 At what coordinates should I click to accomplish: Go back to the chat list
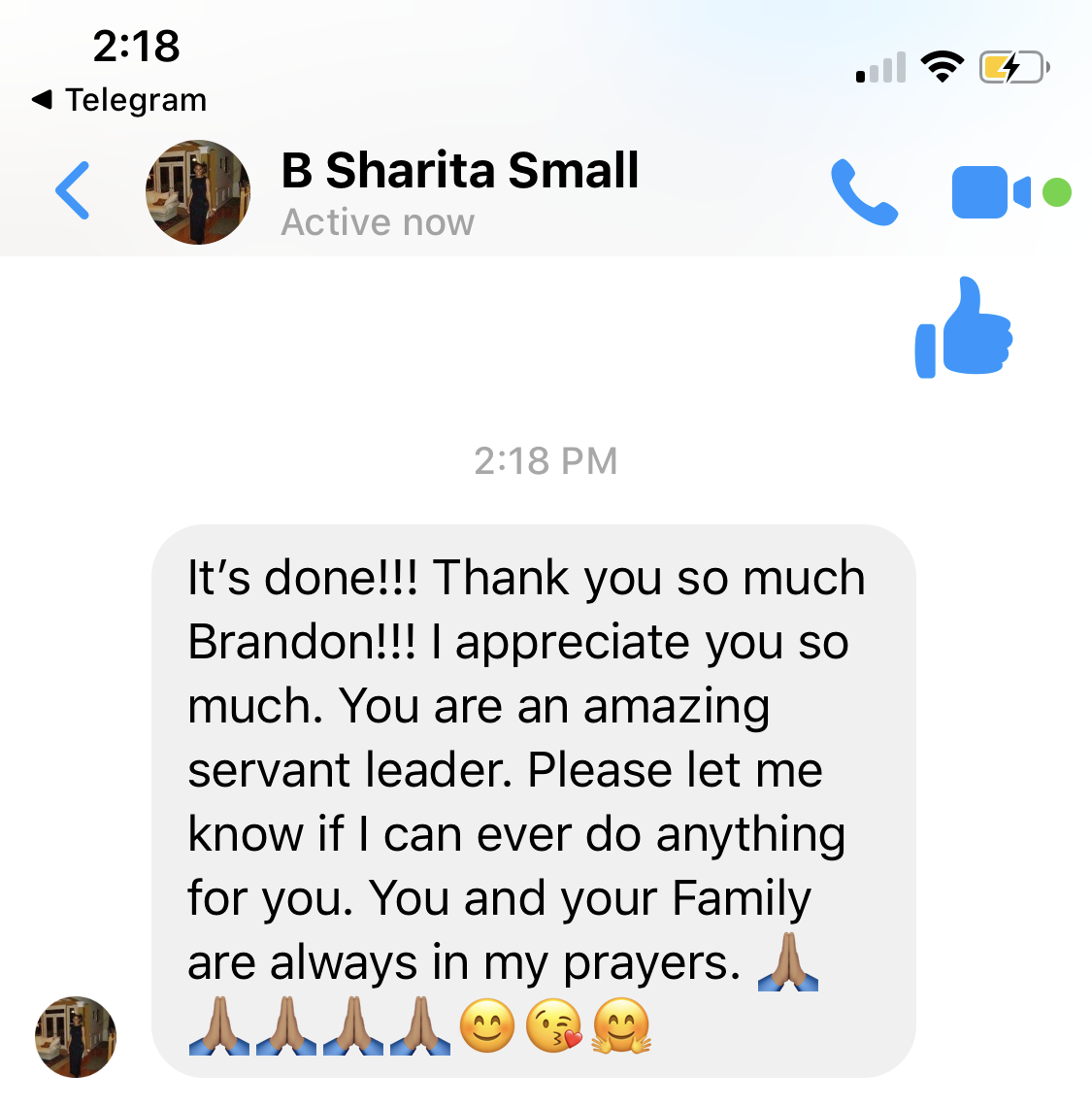[73, 190]
